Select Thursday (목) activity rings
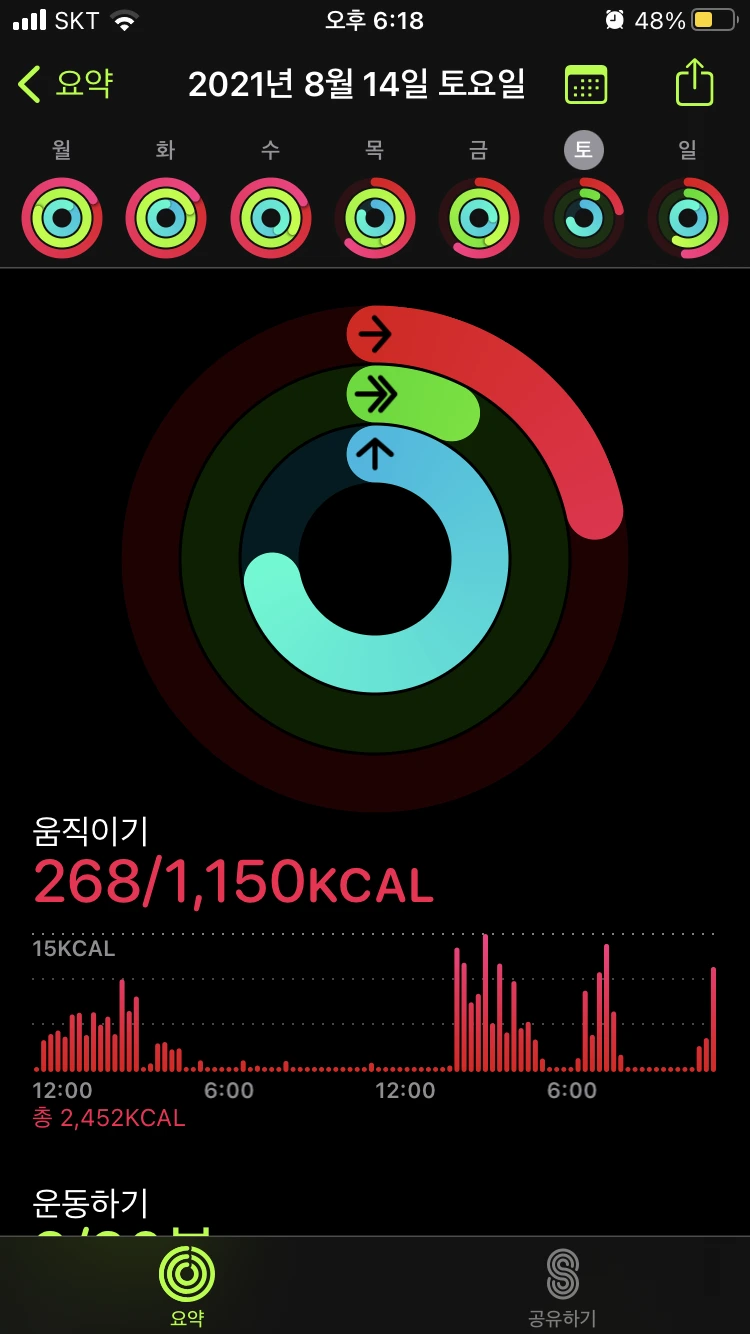This screenshot has width=750, height=1334. pyautogui.click(x=375, y=217)
